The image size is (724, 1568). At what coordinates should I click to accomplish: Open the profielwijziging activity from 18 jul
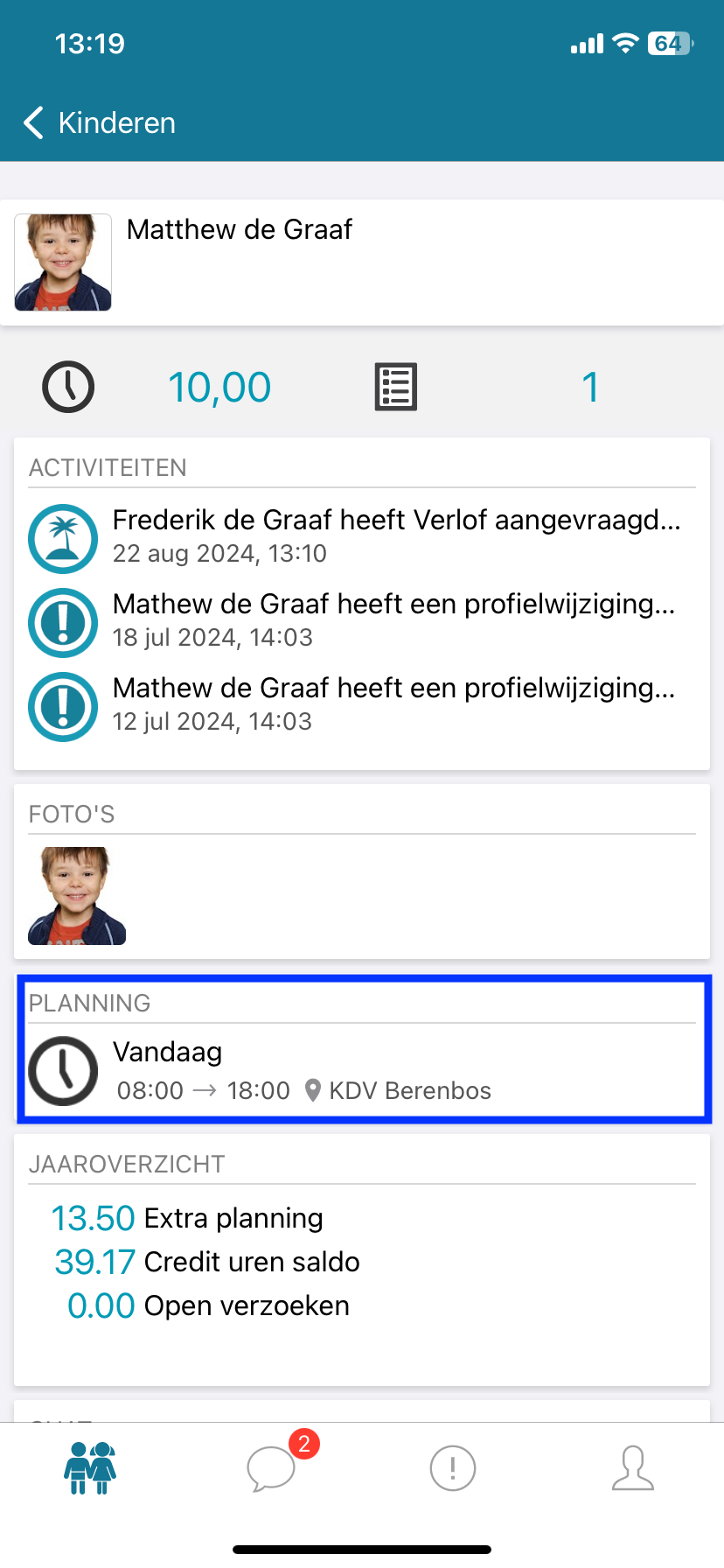tap(362, 620)
